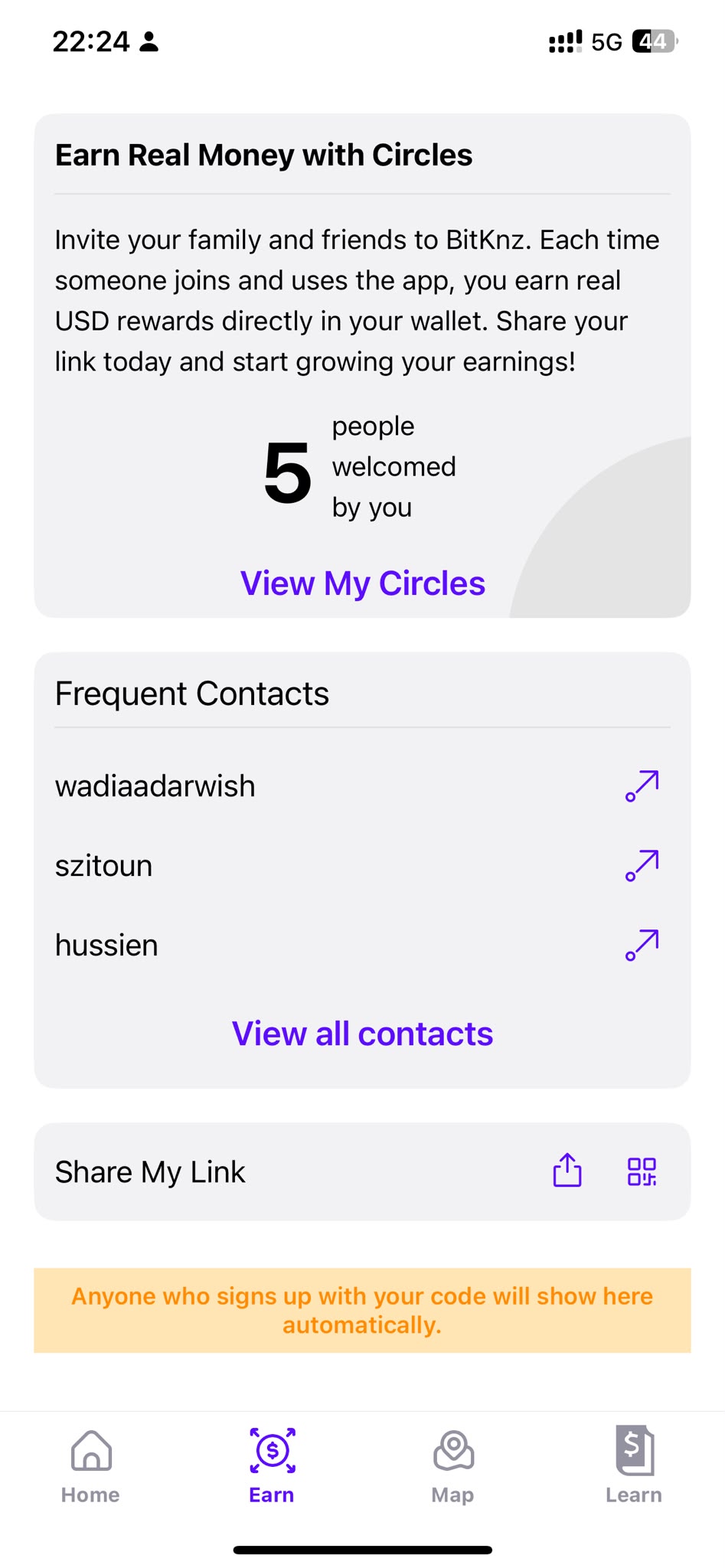Tap the send arrow next to wadiaadarwish
Image resolution: width=725 pixels, height=1568 pixels.
coord(642,786)
